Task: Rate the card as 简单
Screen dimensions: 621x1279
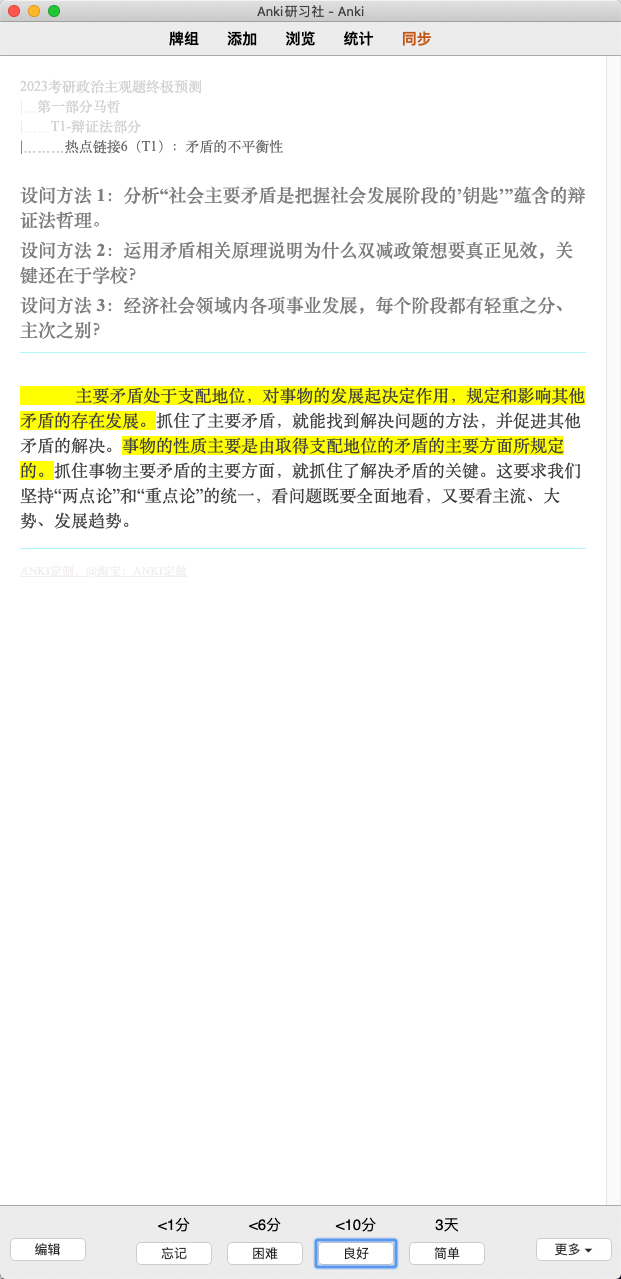Action: [447, 1253]
